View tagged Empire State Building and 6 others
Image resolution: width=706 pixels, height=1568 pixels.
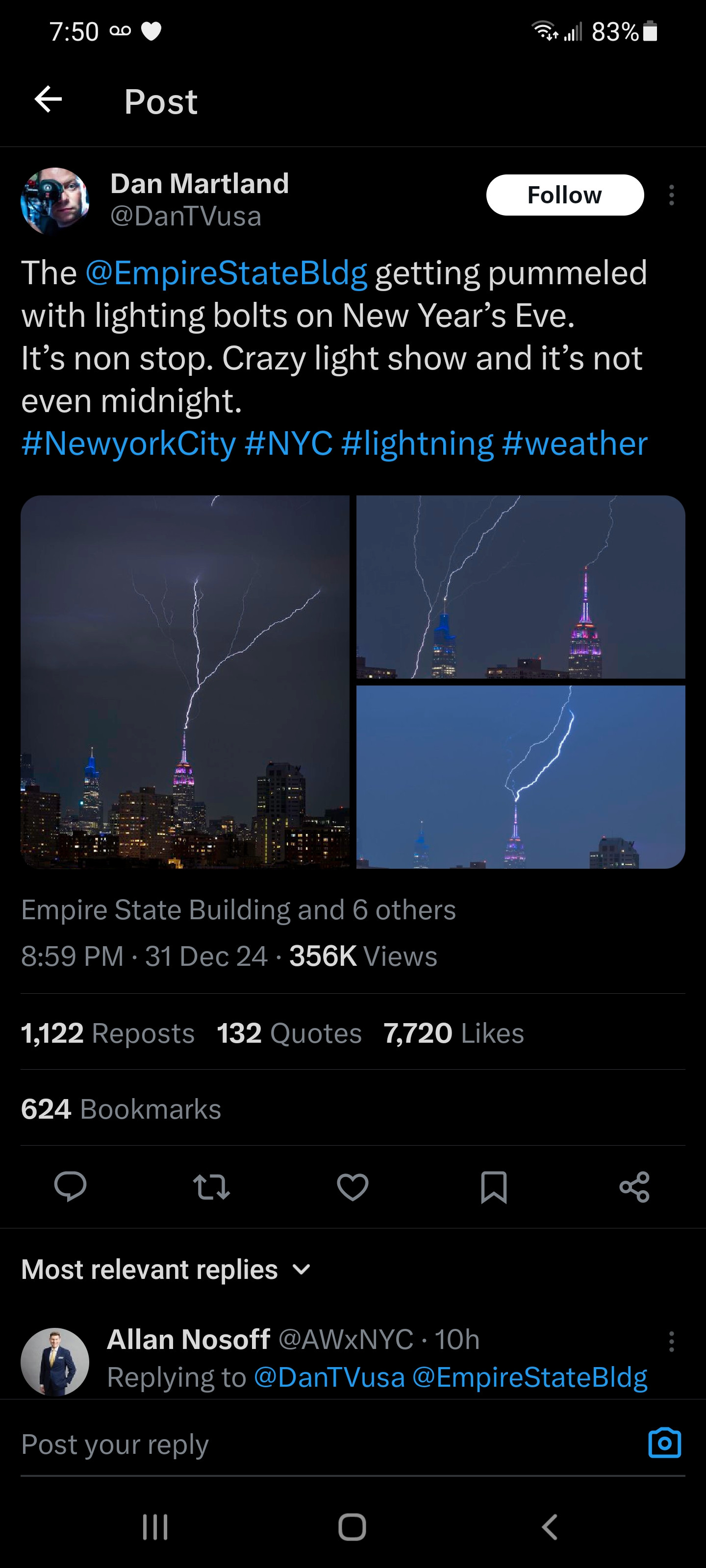238,910
